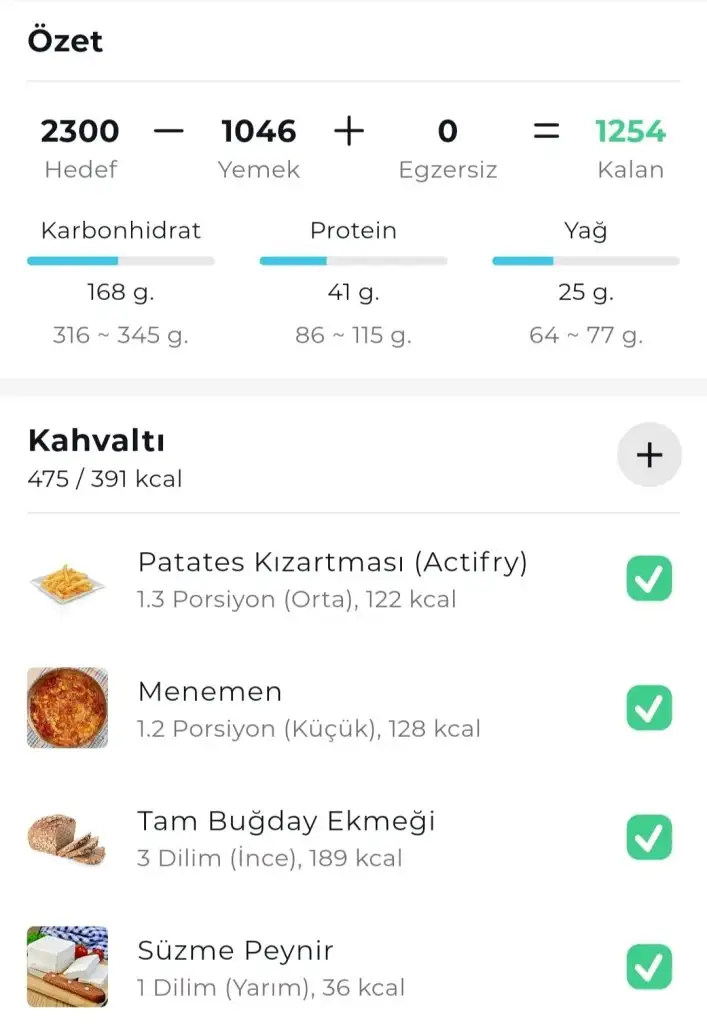
Task: Uncheck the Menemen checkbox
Action: pyautogui.click(x=649, y=708)
